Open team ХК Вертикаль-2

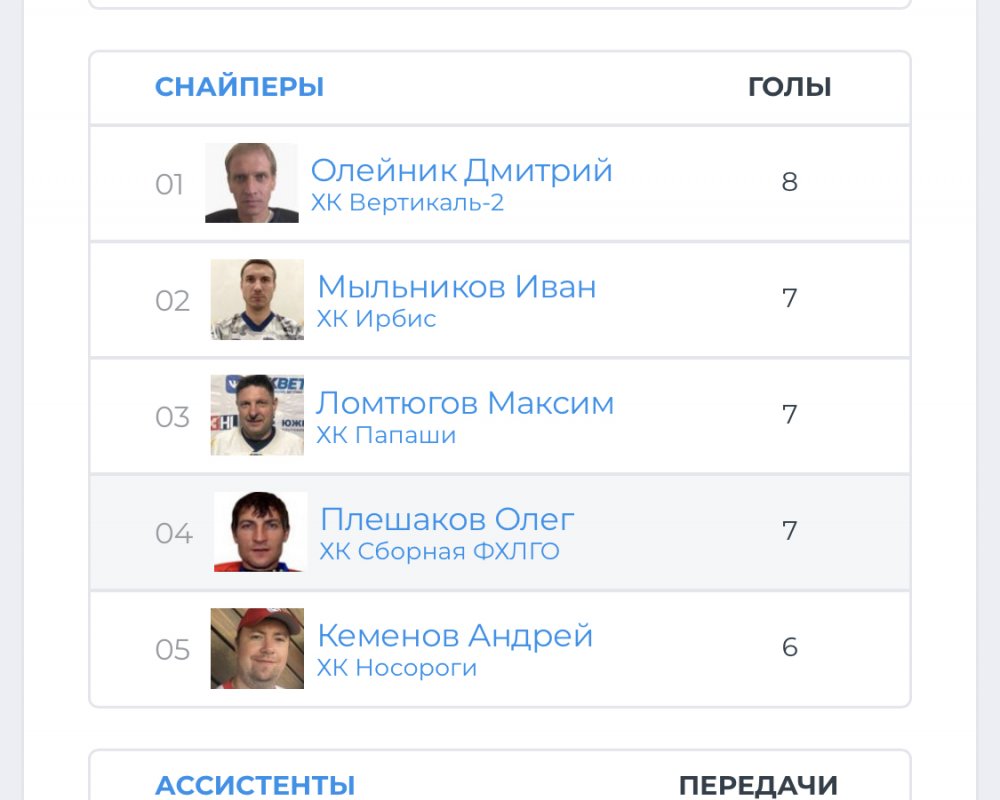click(x=407, y=203)
